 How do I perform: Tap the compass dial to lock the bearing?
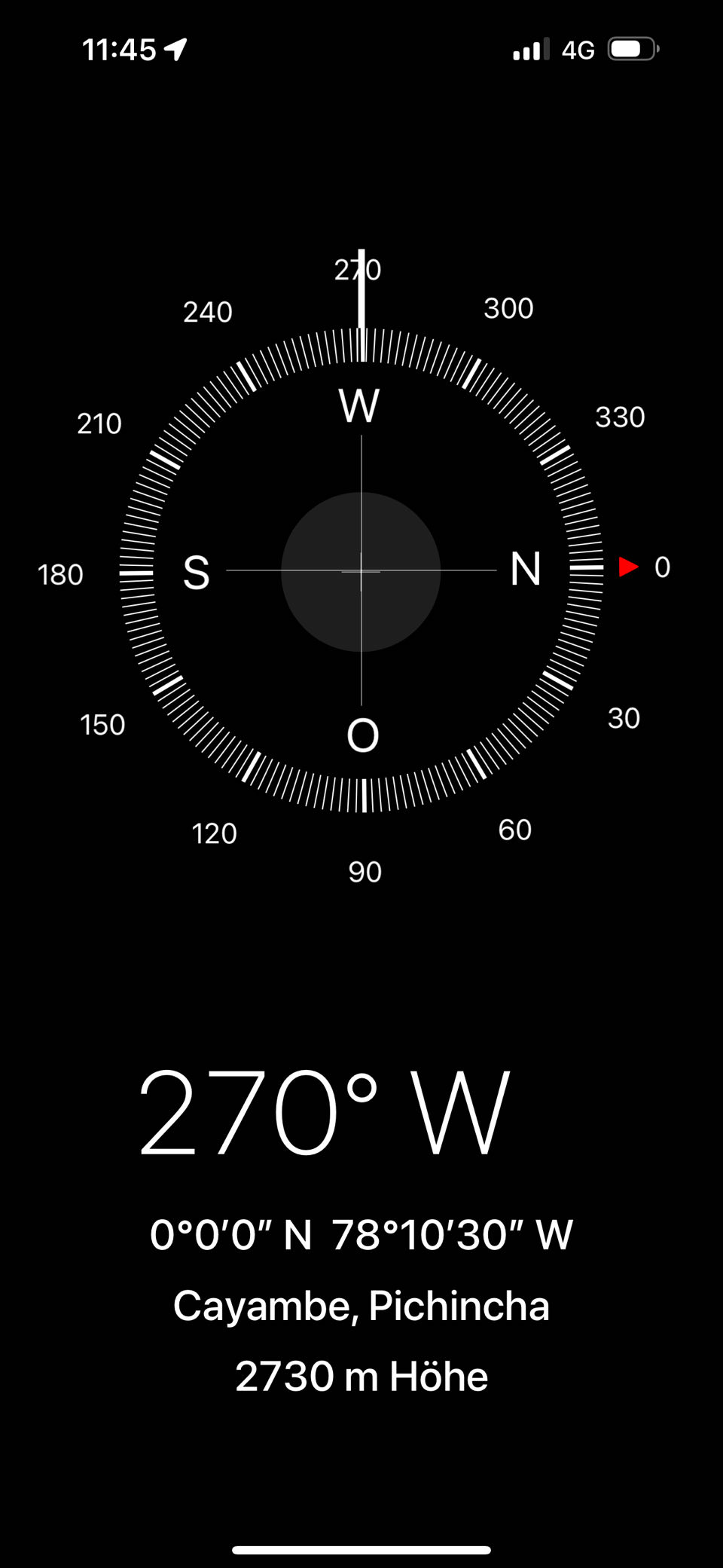click(361, 571)
